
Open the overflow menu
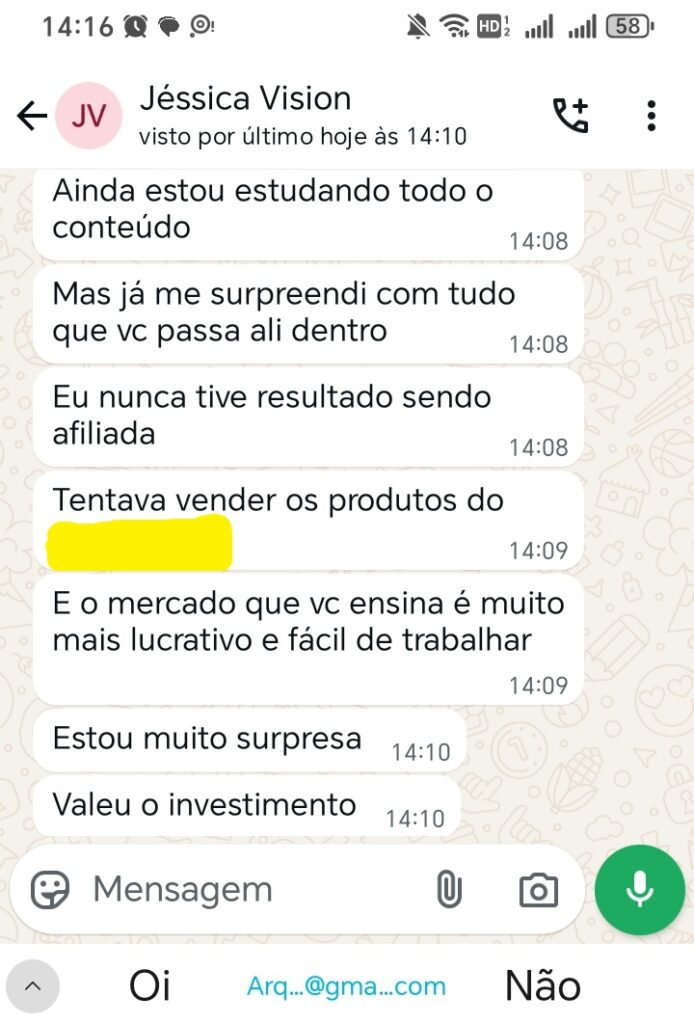[651, 116]
